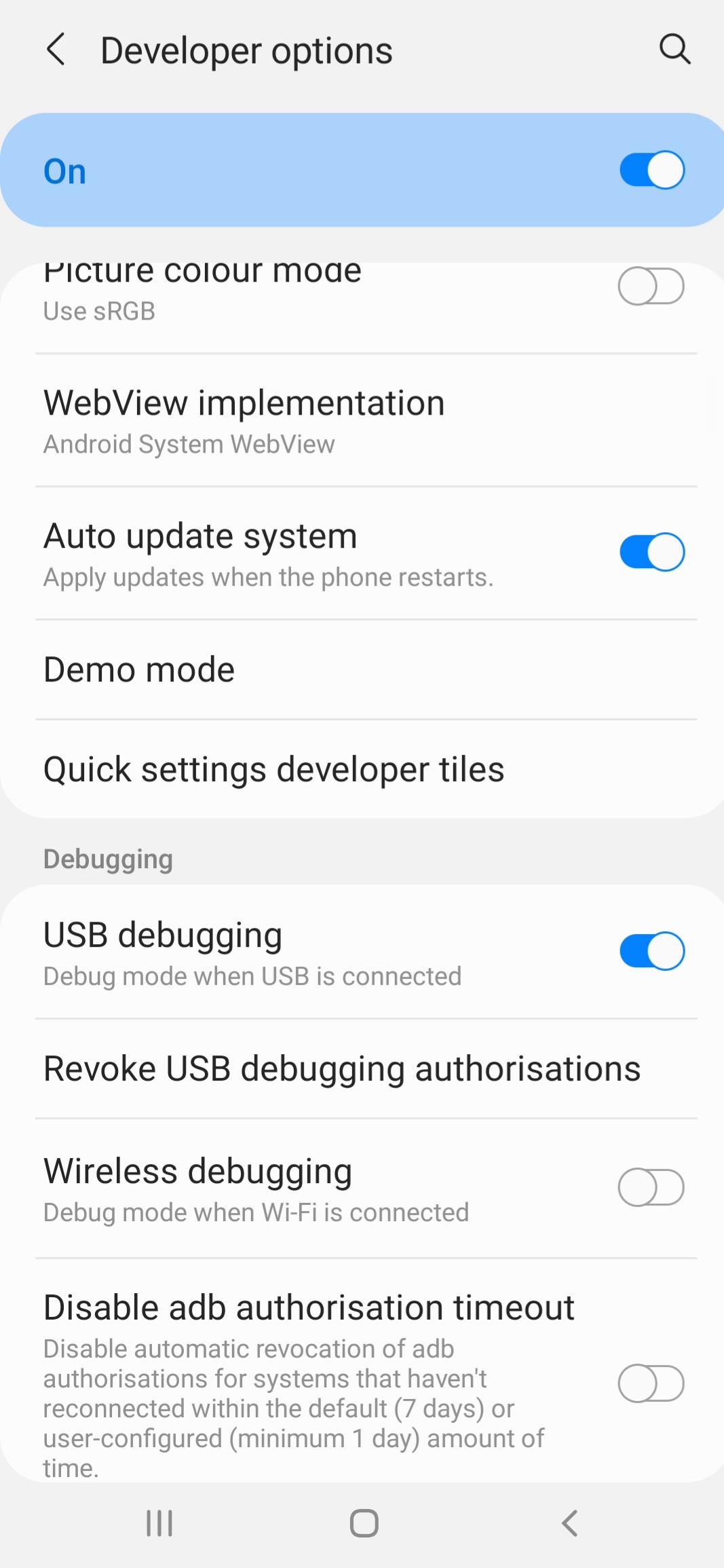
Task: Turn off USB debugging
Action: [651, 951]
